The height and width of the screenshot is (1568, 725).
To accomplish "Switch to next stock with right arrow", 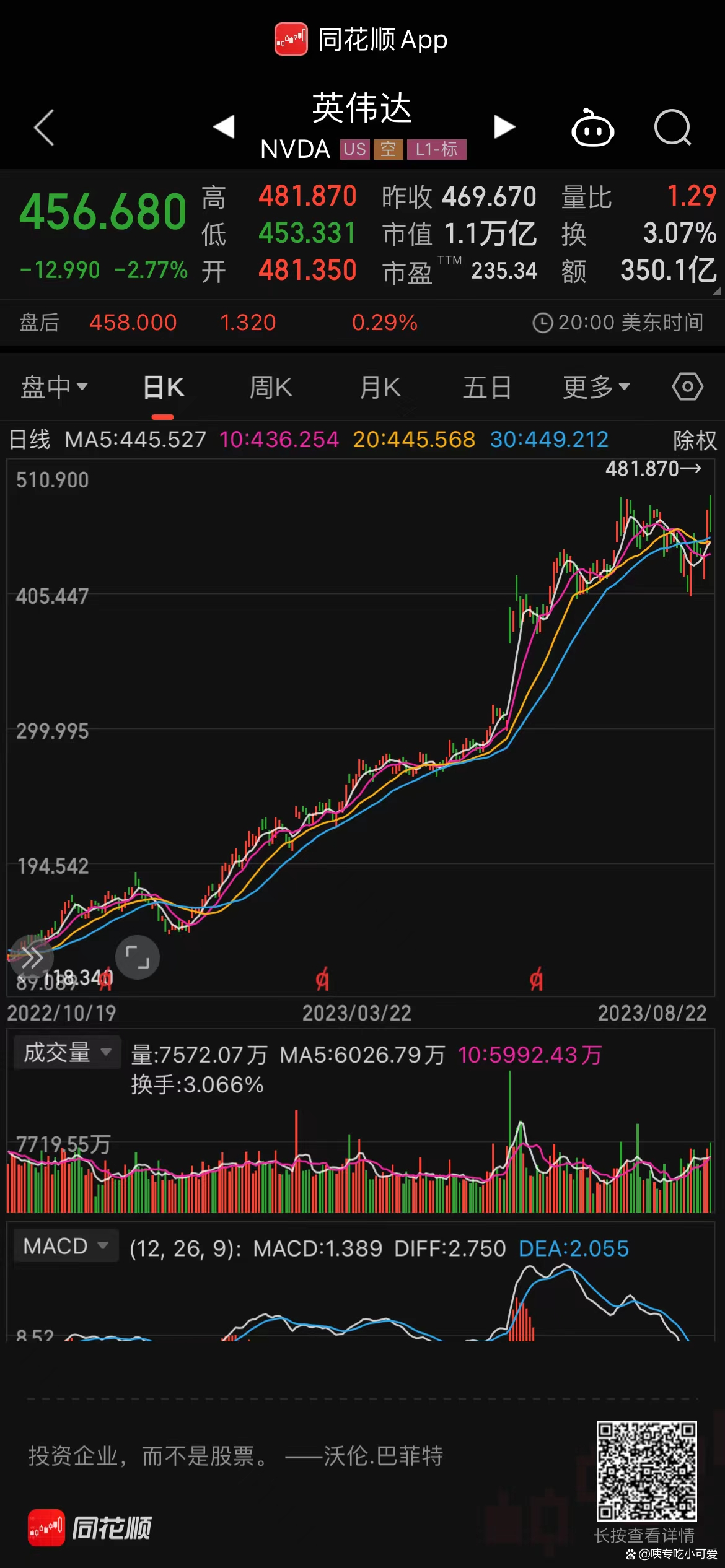I will [504, 126].
